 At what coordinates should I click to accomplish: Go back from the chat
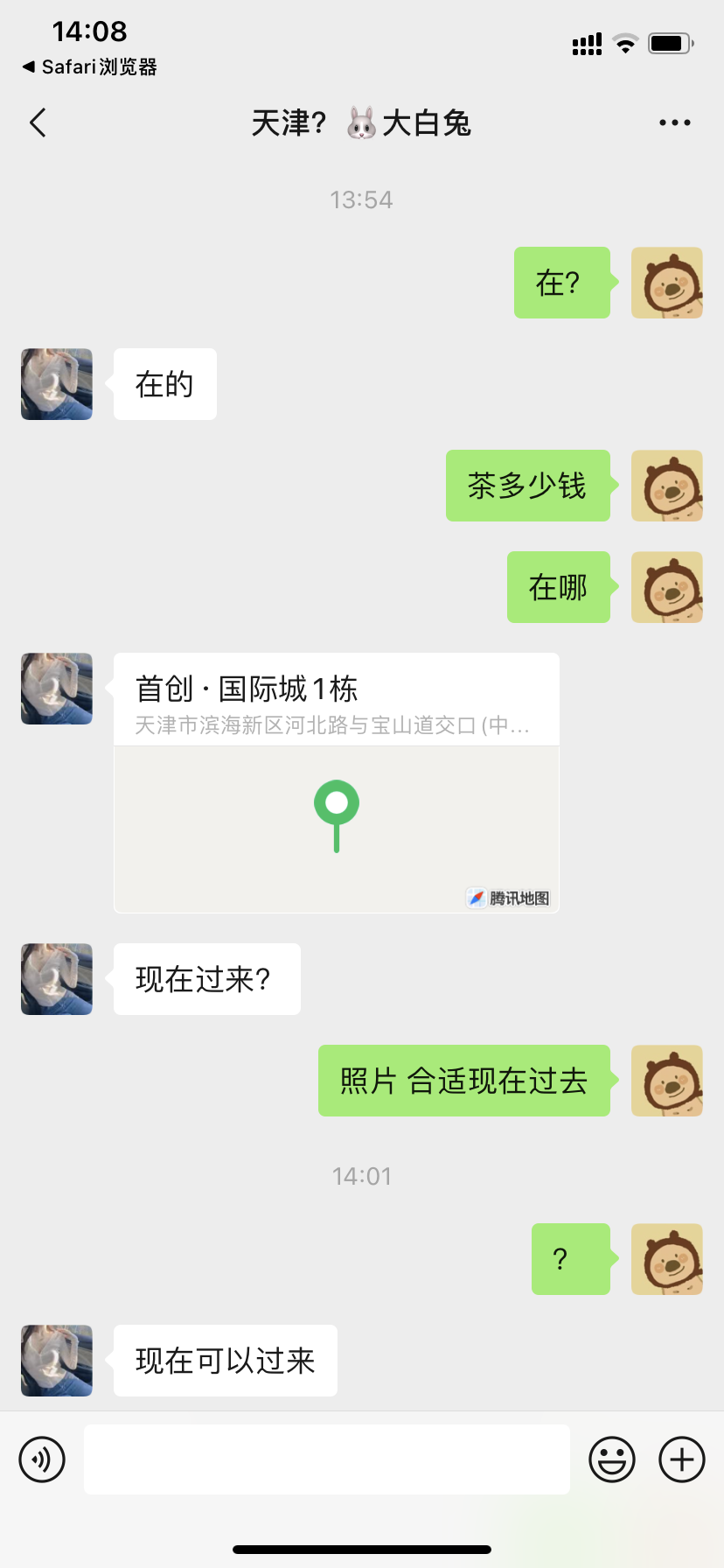38,123
